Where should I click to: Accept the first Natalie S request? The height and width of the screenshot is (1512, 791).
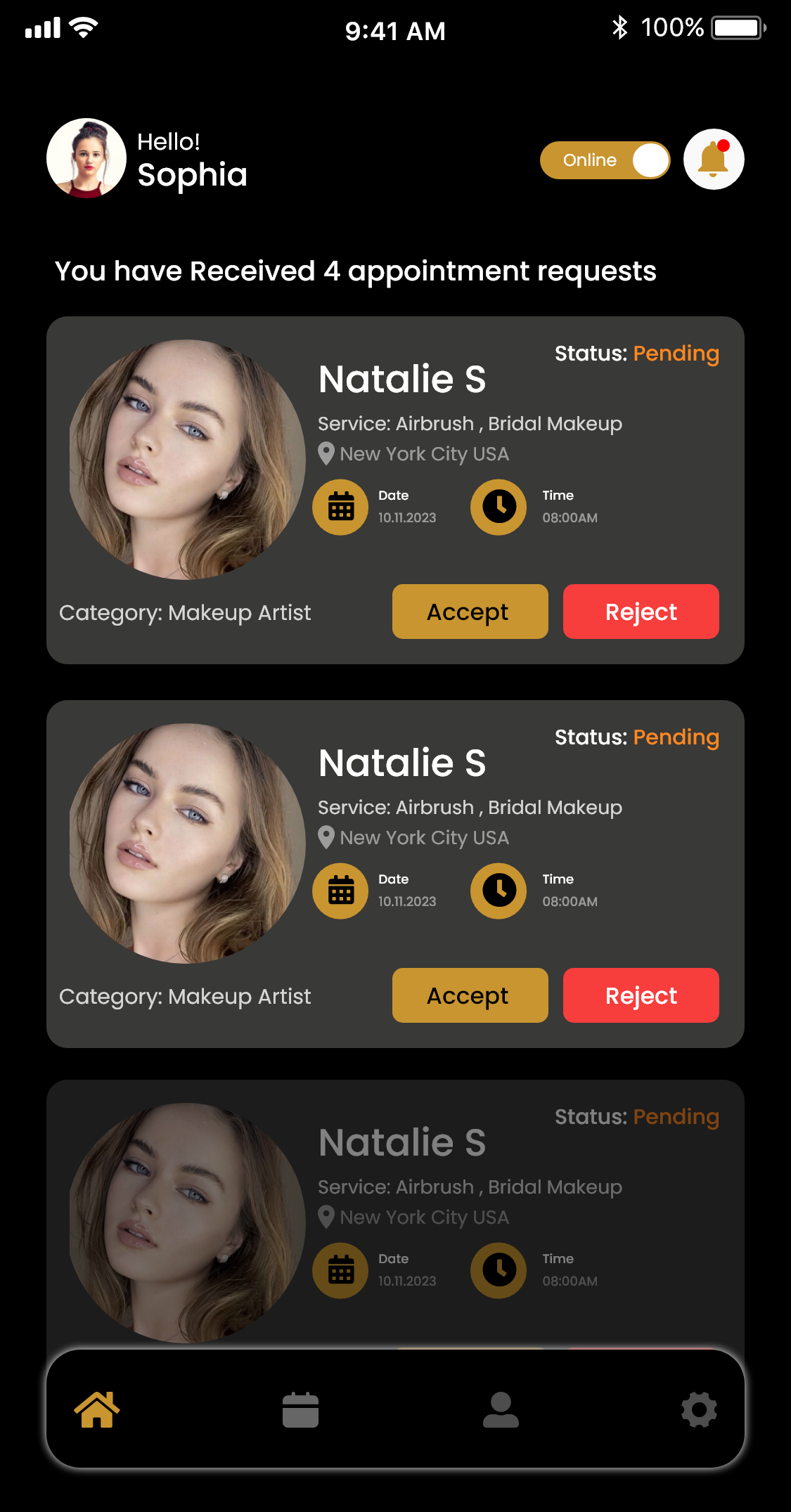pos(470,612)
